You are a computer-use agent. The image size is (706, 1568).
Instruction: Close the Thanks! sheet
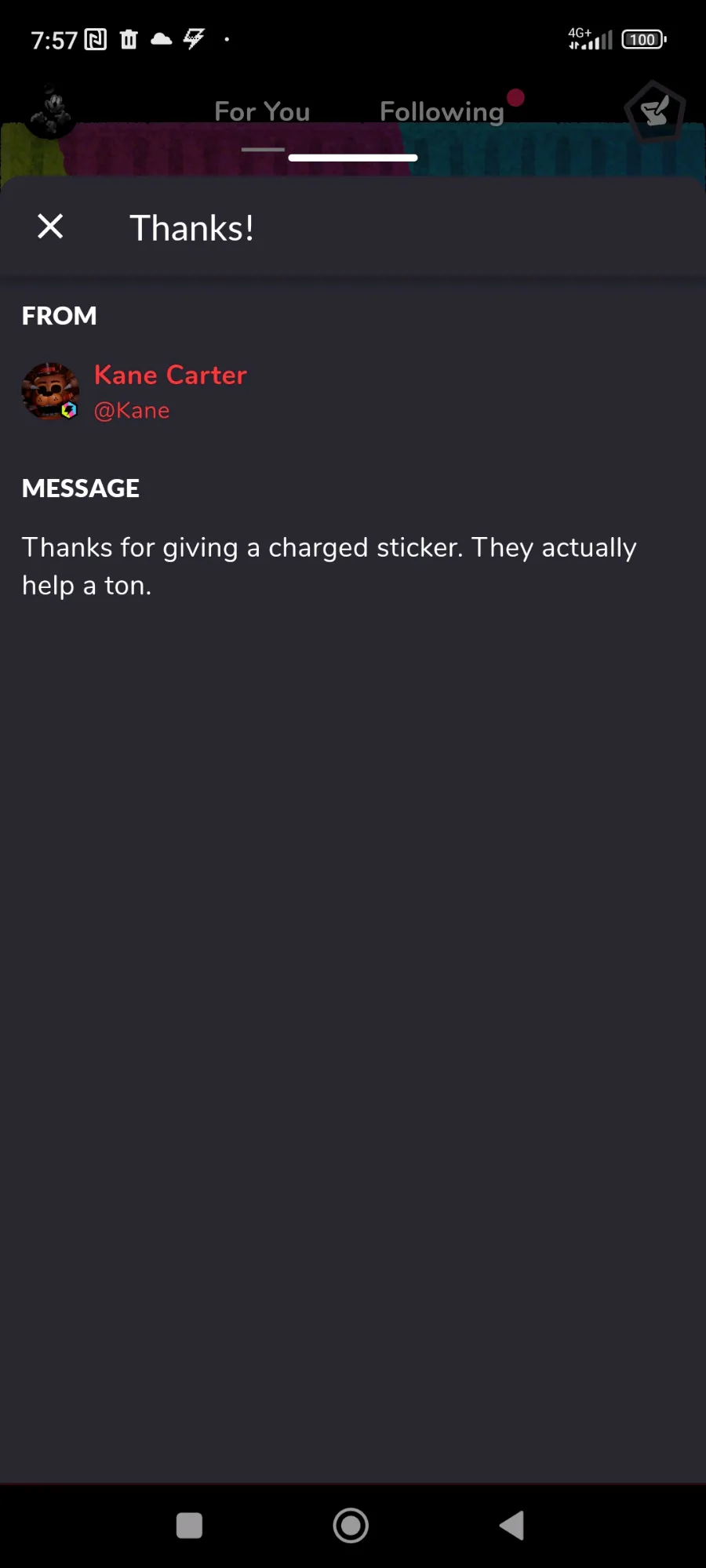[x=50, y=227]
